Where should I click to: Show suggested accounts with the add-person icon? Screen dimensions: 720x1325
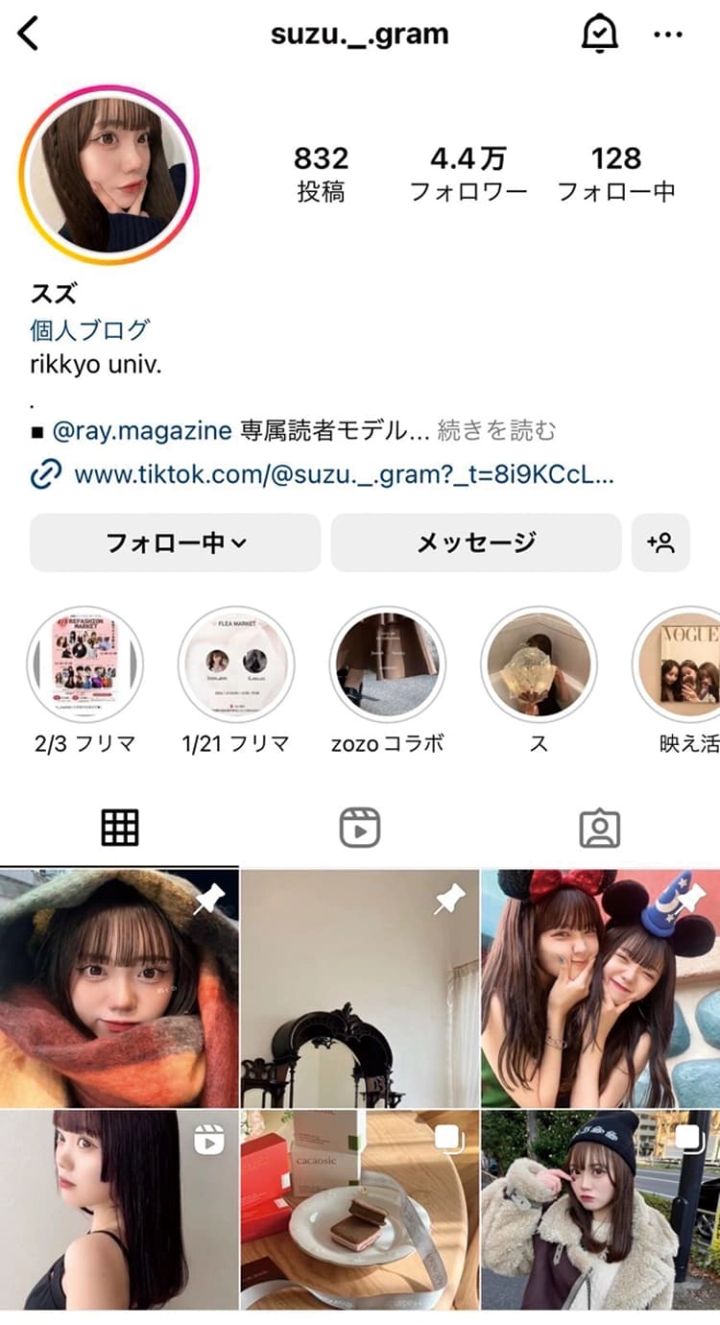pyautogui.click(x=661, y=543)
